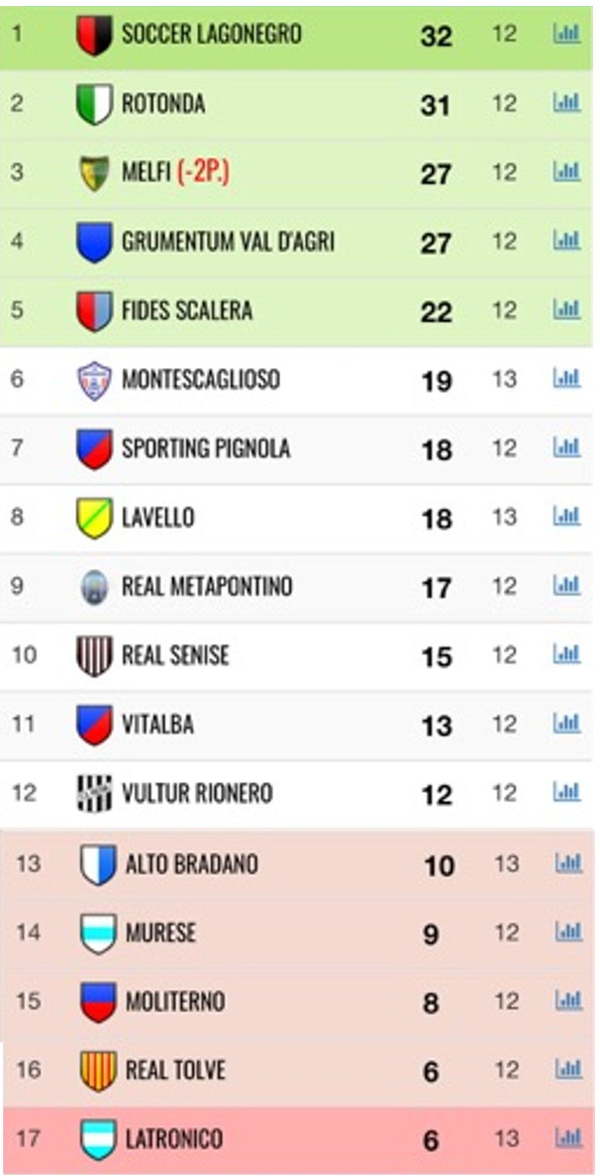Tap the Alto Bradano stats icon
This screenshot has height=1176, width=600.
click(568, 864)
